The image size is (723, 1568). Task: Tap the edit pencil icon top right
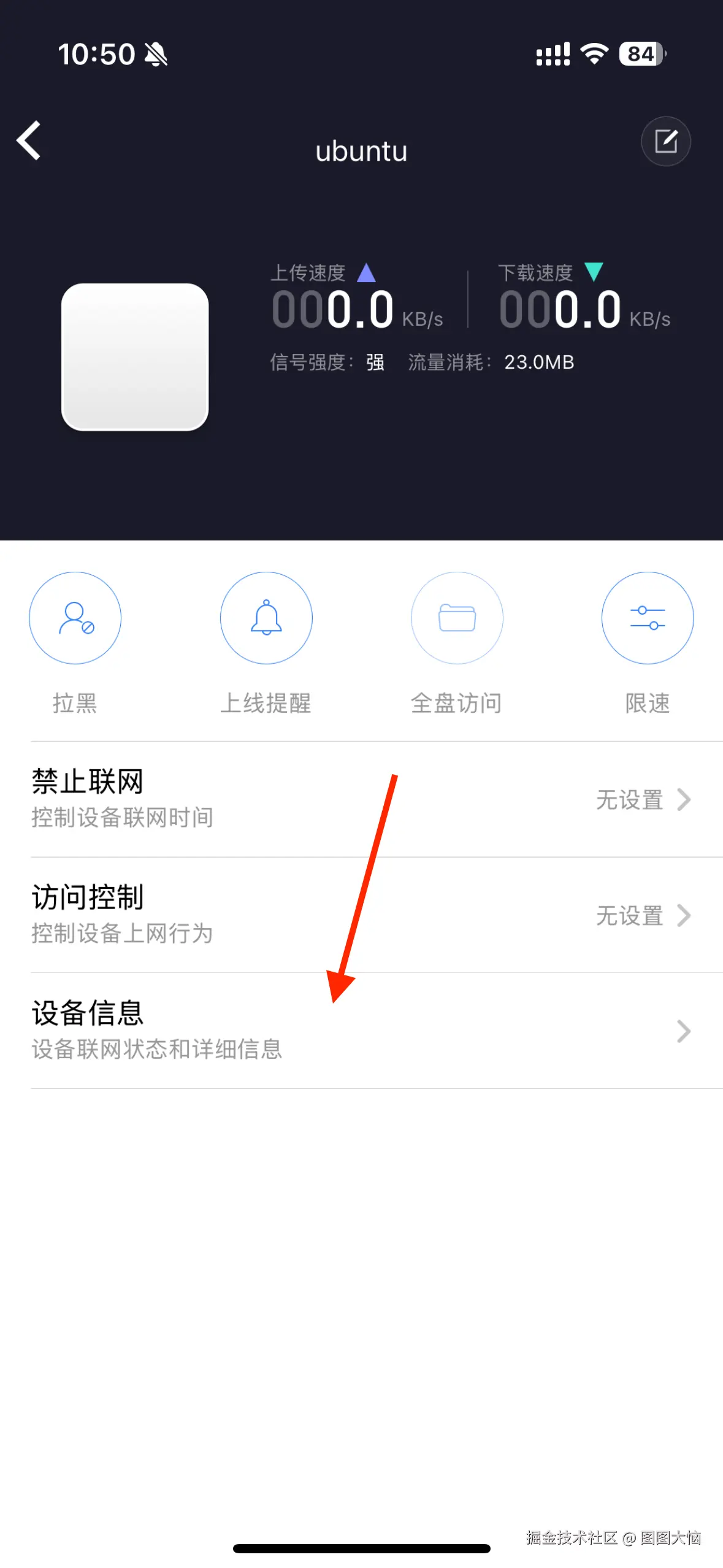(666, 140)
